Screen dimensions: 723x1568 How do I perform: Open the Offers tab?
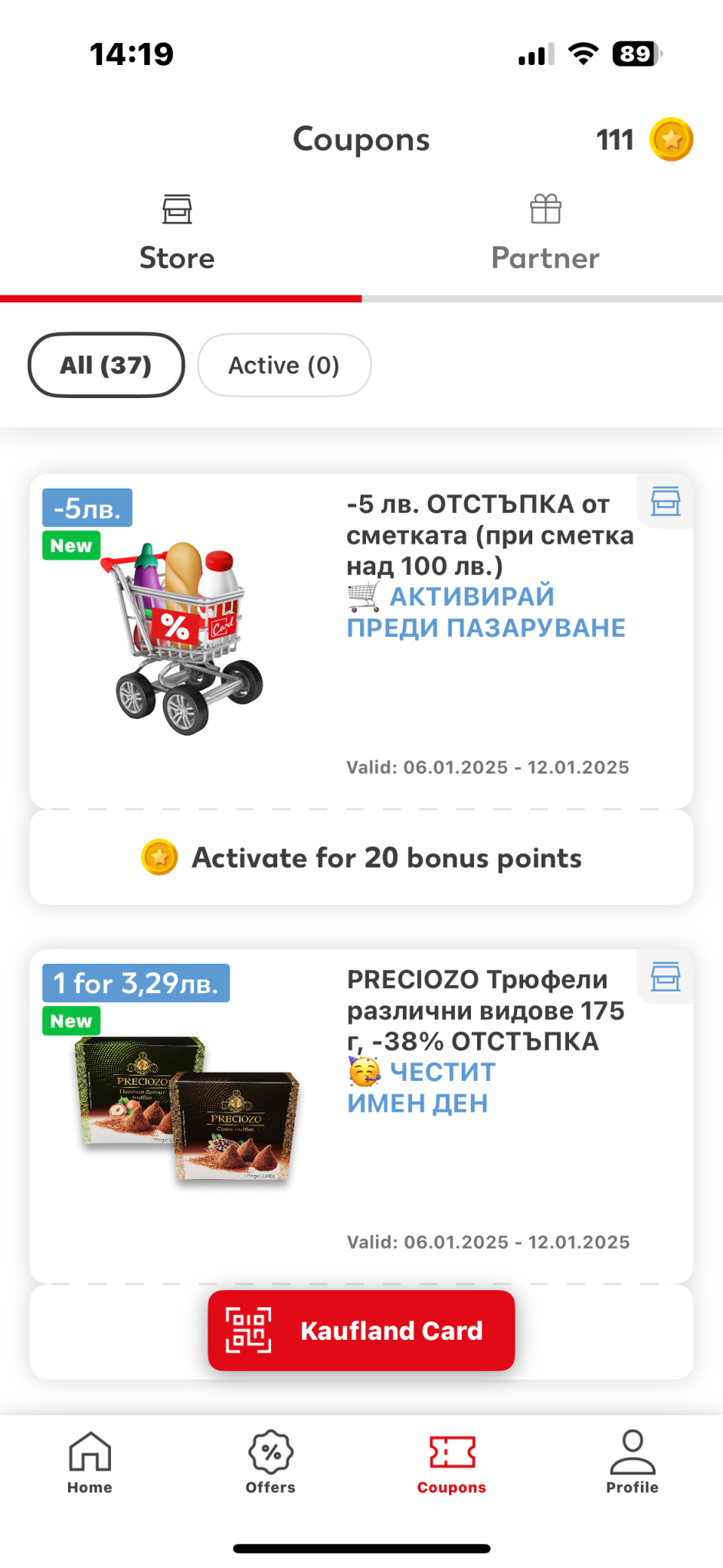point(270,1462)
